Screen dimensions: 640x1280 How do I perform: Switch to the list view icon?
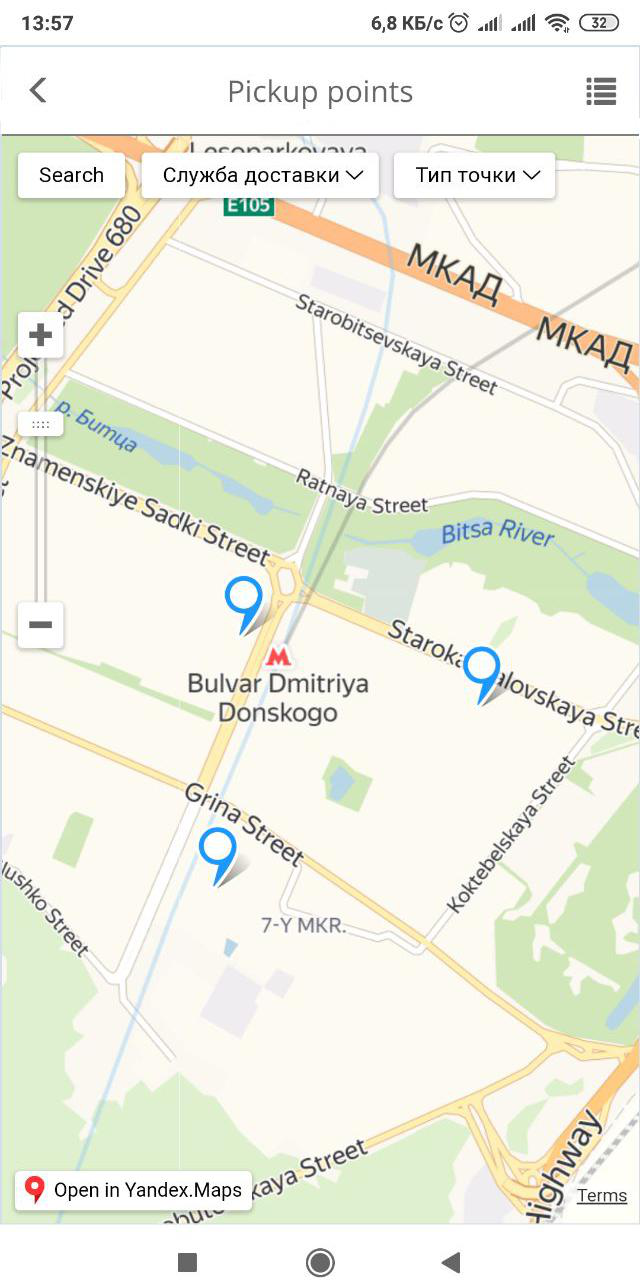pos(601,92)
